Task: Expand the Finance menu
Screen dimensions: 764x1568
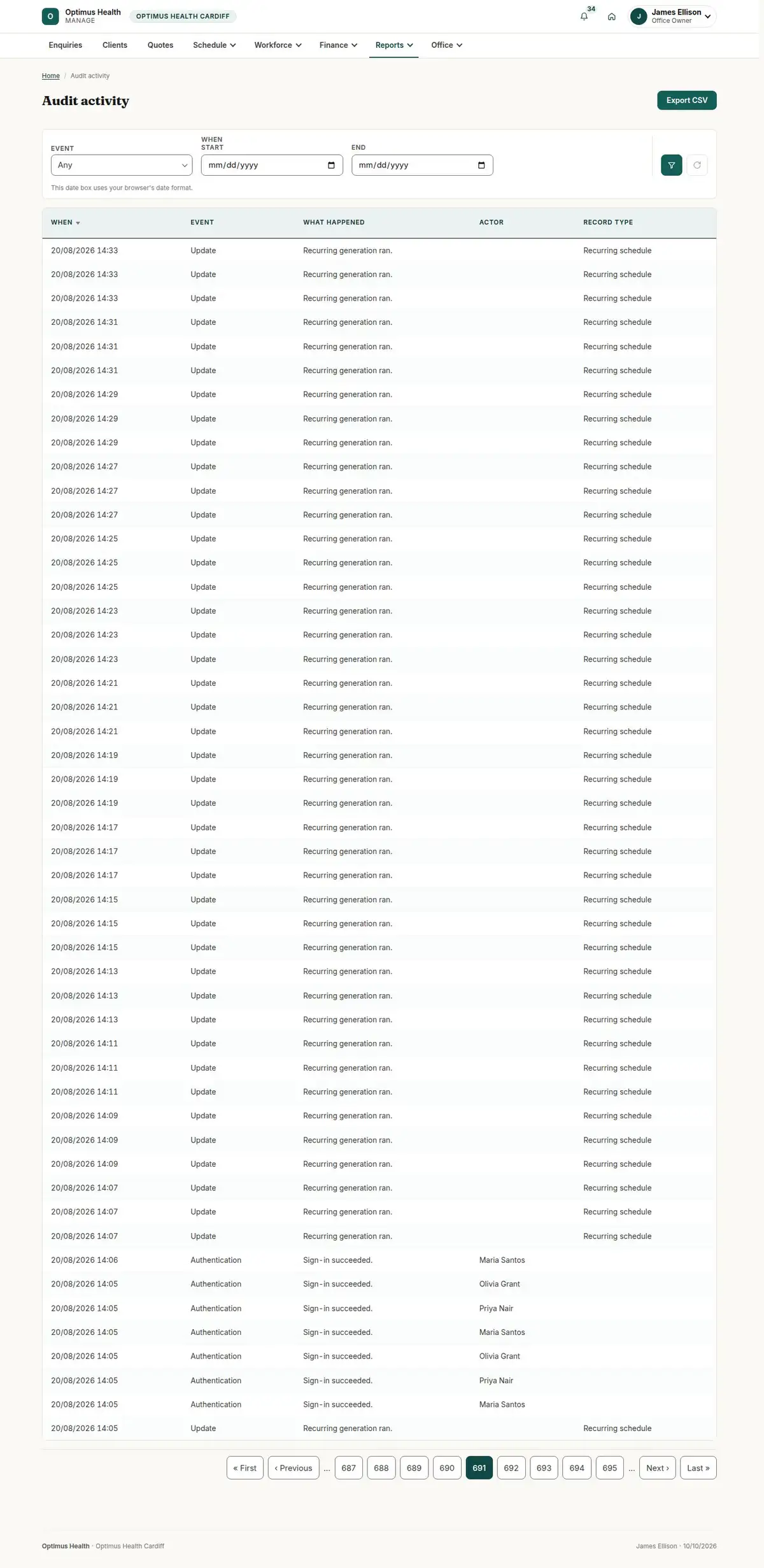Action: [338, 45]
